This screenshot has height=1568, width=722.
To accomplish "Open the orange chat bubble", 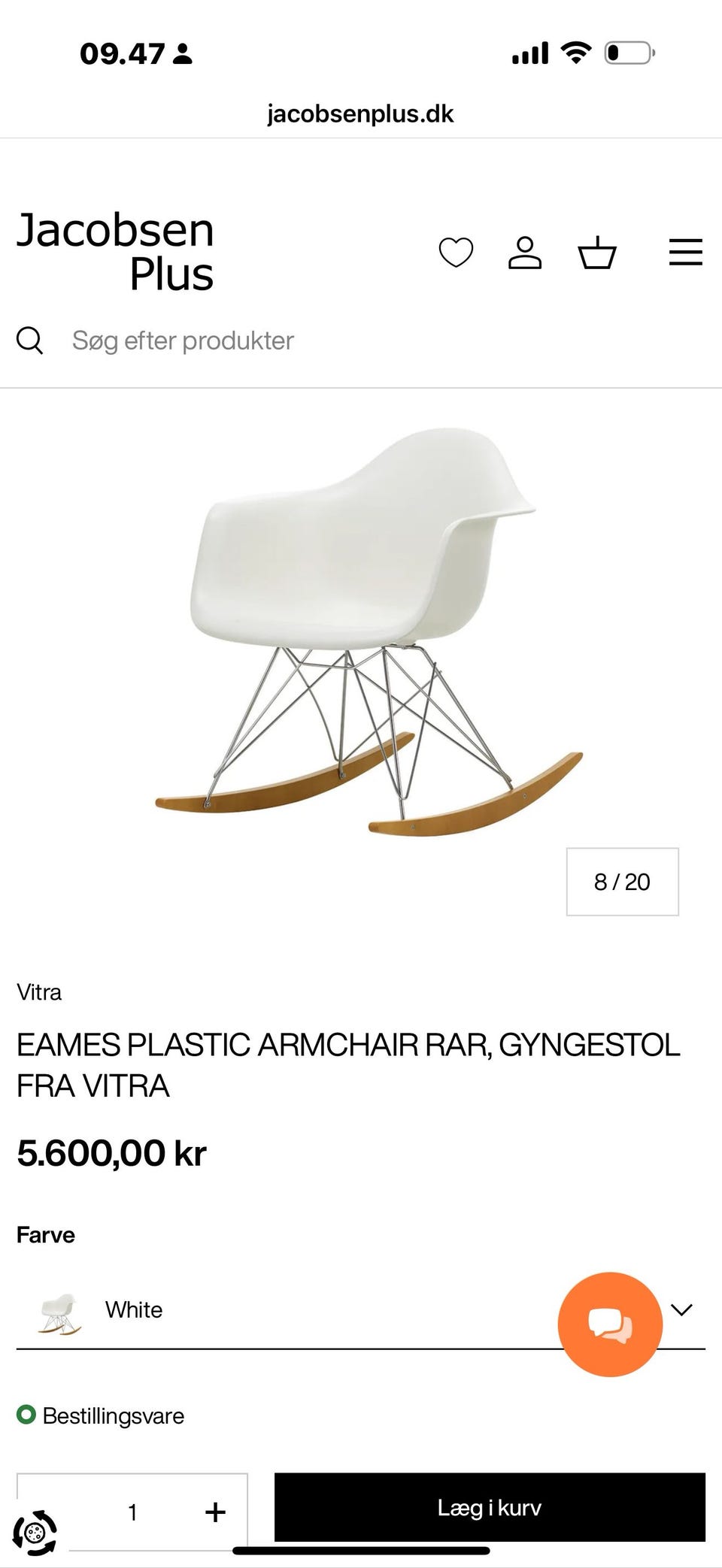I will click(610, 1324).
